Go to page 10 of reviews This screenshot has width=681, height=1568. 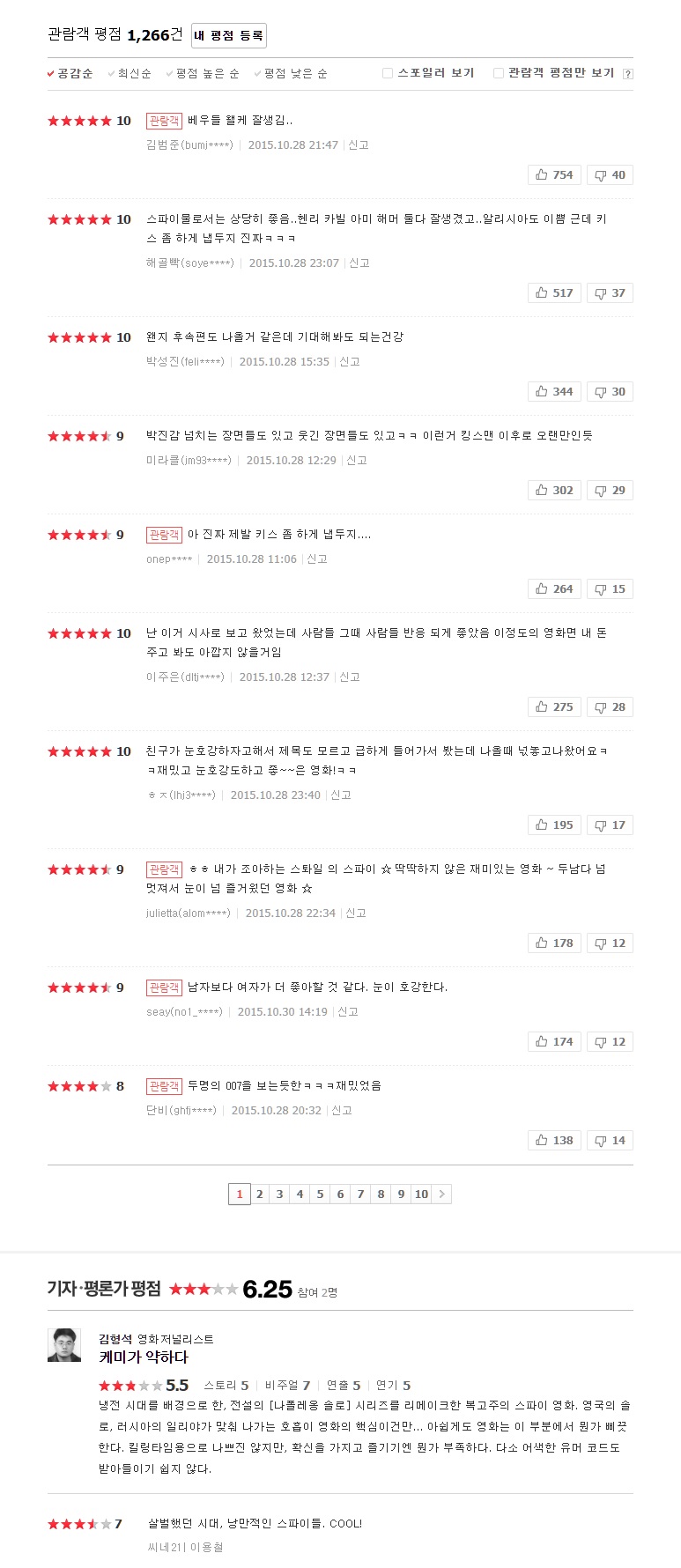click(x=421, y=1194)
